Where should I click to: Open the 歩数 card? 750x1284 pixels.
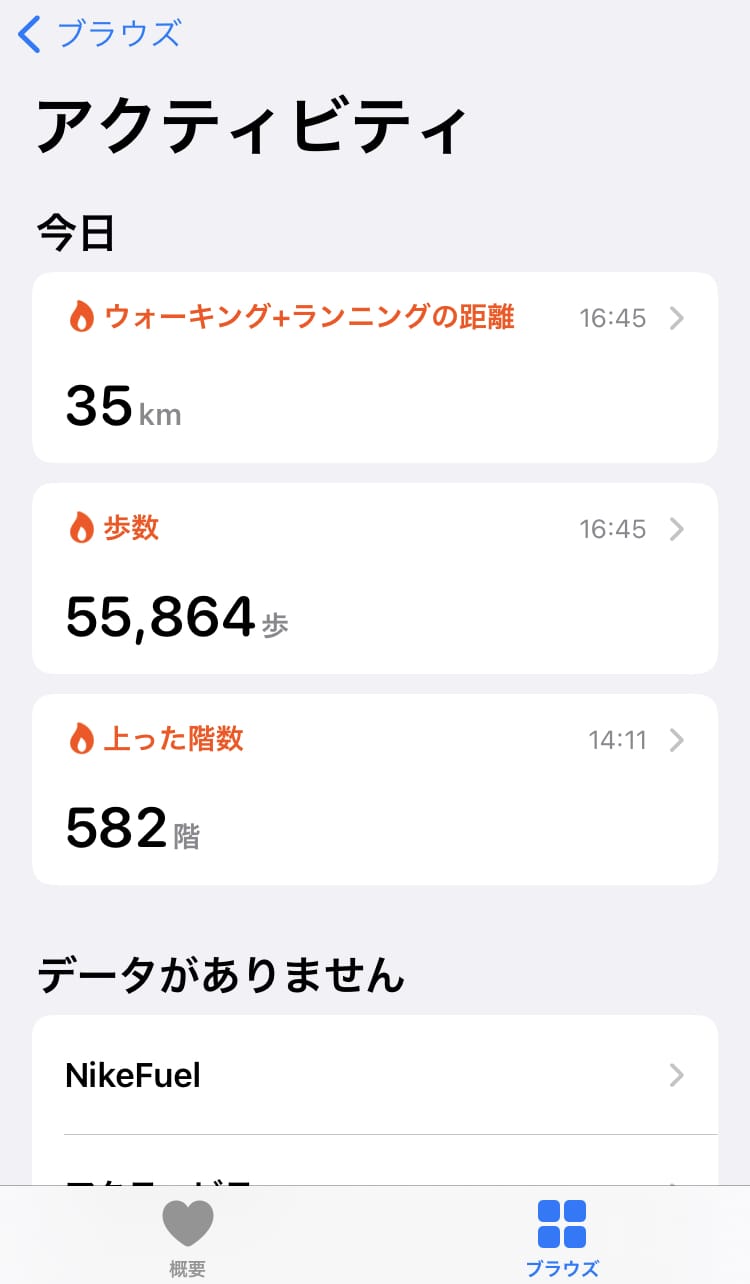tap(374, 578)
